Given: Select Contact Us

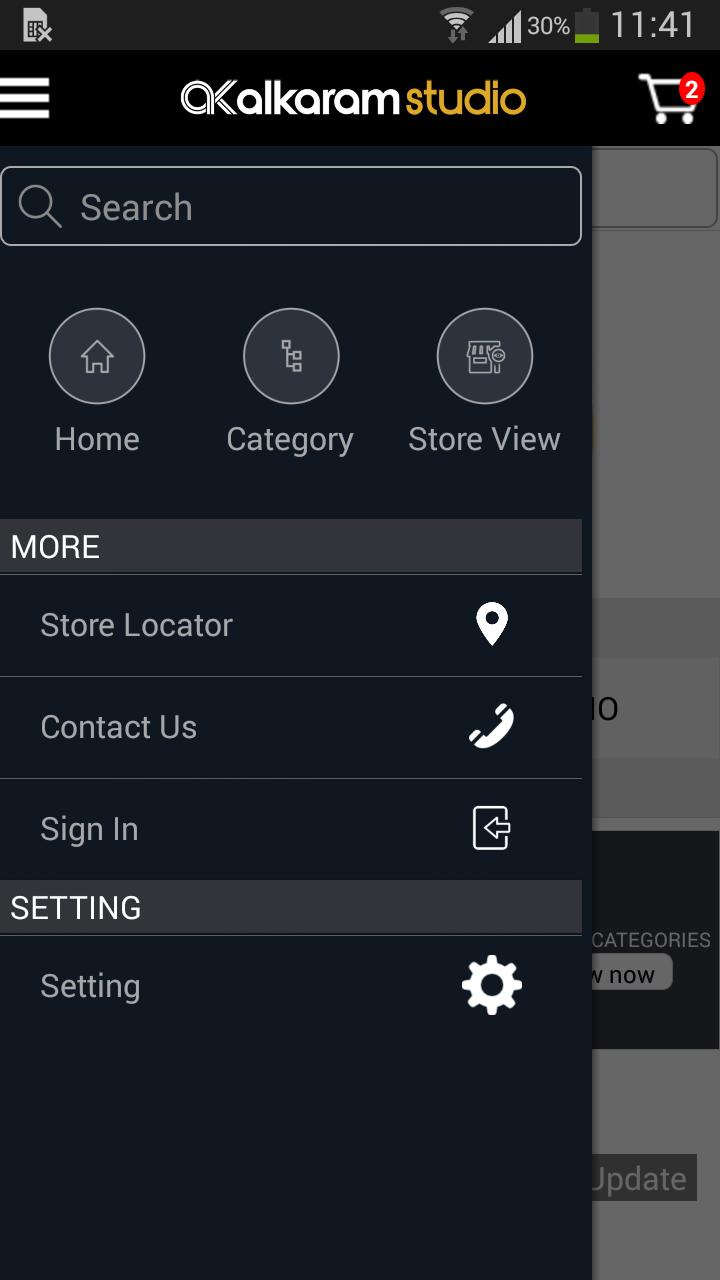Looking at the screenshot, I should click(290, 728).
